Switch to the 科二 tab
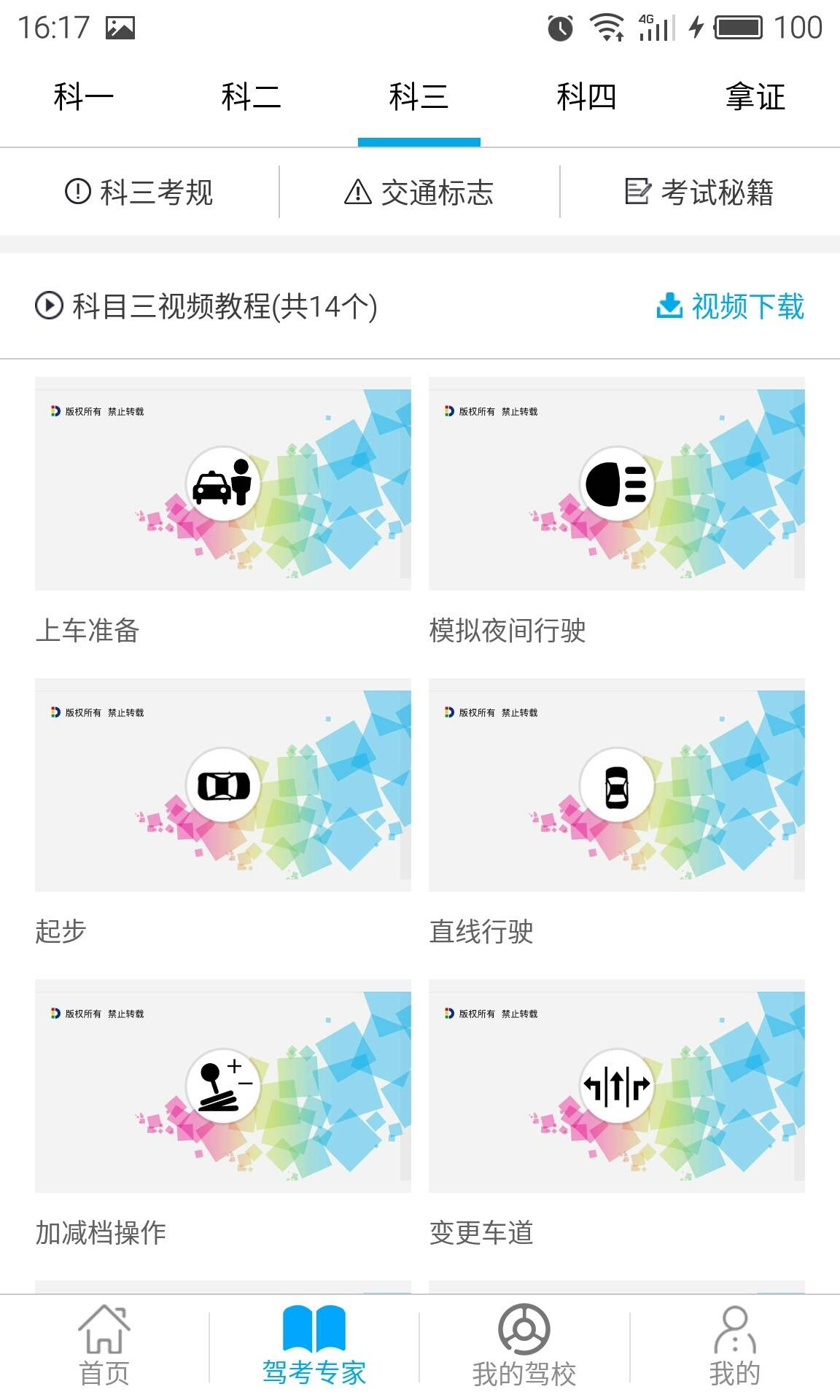Viewport: 840px width, 1400px height. pyautogui.click(x=251, y=97)
